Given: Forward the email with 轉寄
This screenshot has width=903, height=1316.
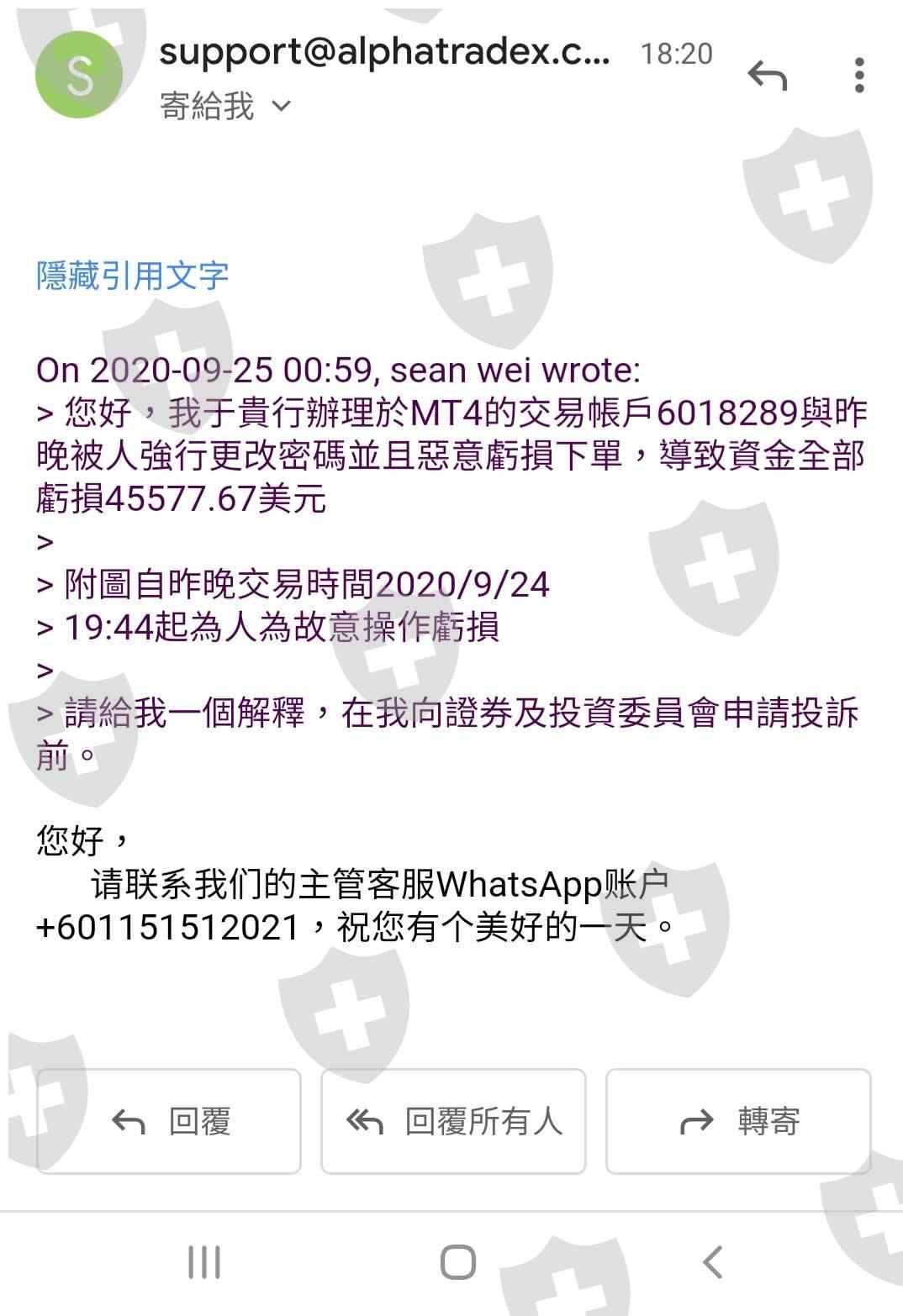Looking at the screenshot, I should tap(738, 1121).
